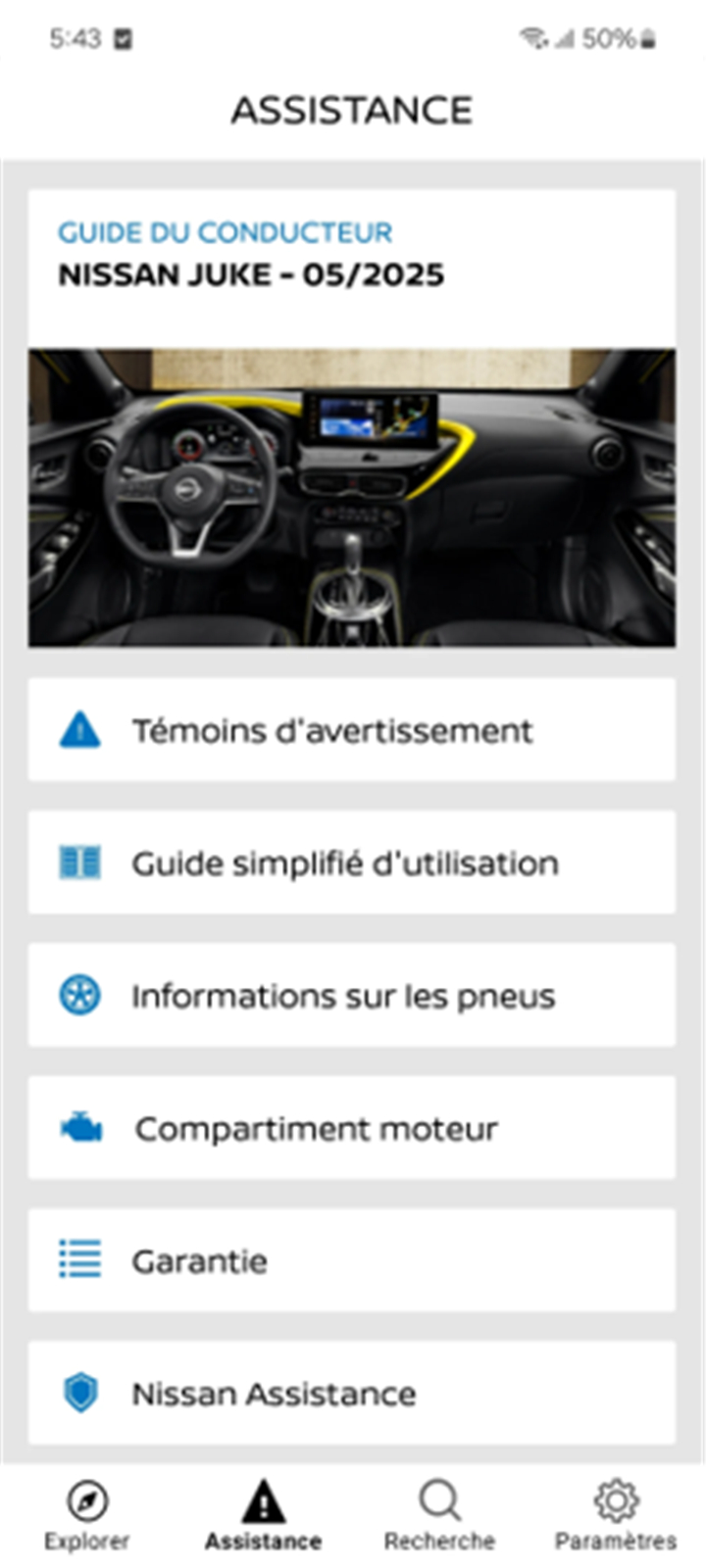This screenshot has height=1568, width=706.
Task: Open Guide simplifié d'utilisation
Action: [x=352, y=862]
